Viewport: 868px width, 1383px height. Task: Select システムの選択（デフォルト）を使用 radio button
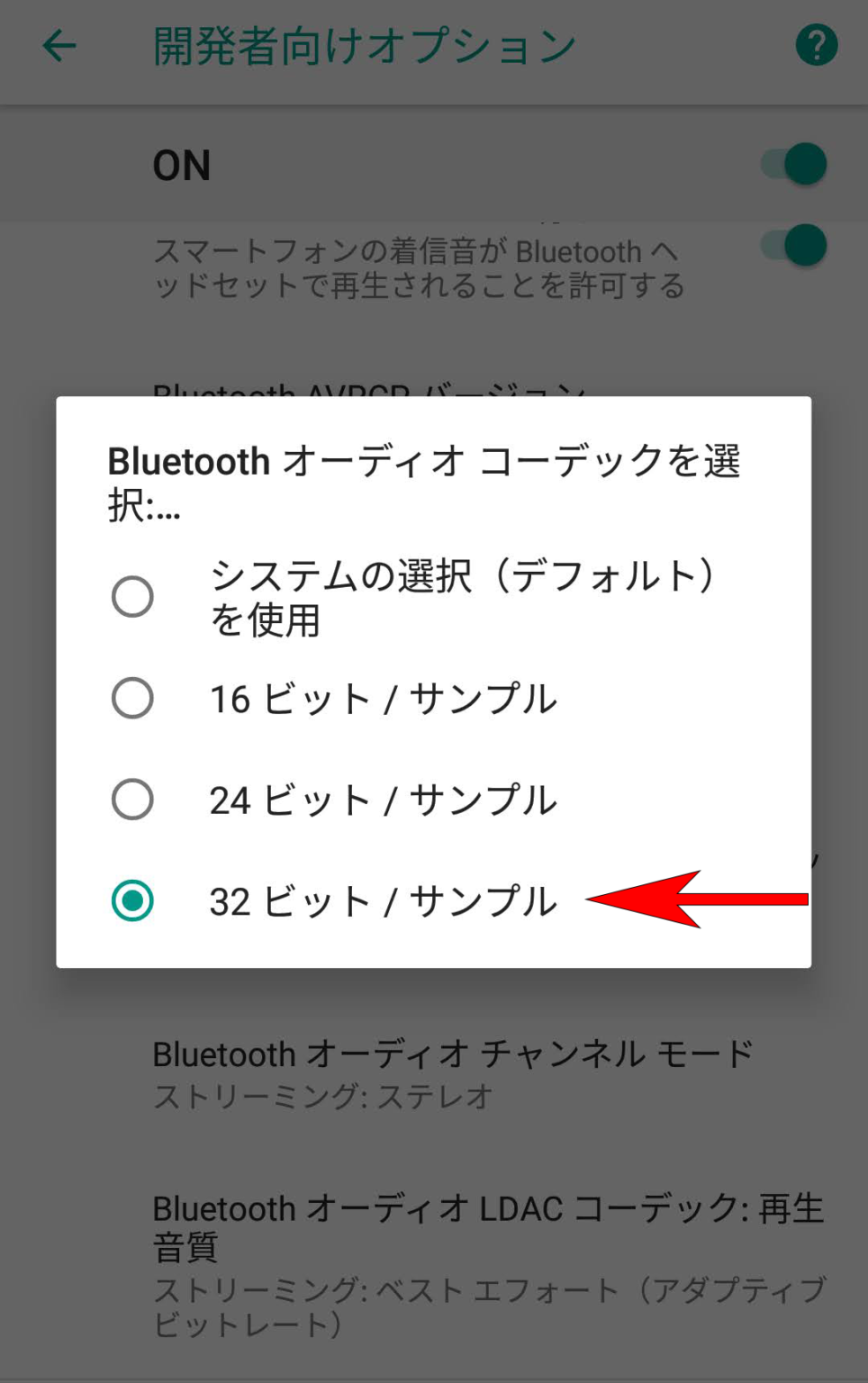pos(131,596)
